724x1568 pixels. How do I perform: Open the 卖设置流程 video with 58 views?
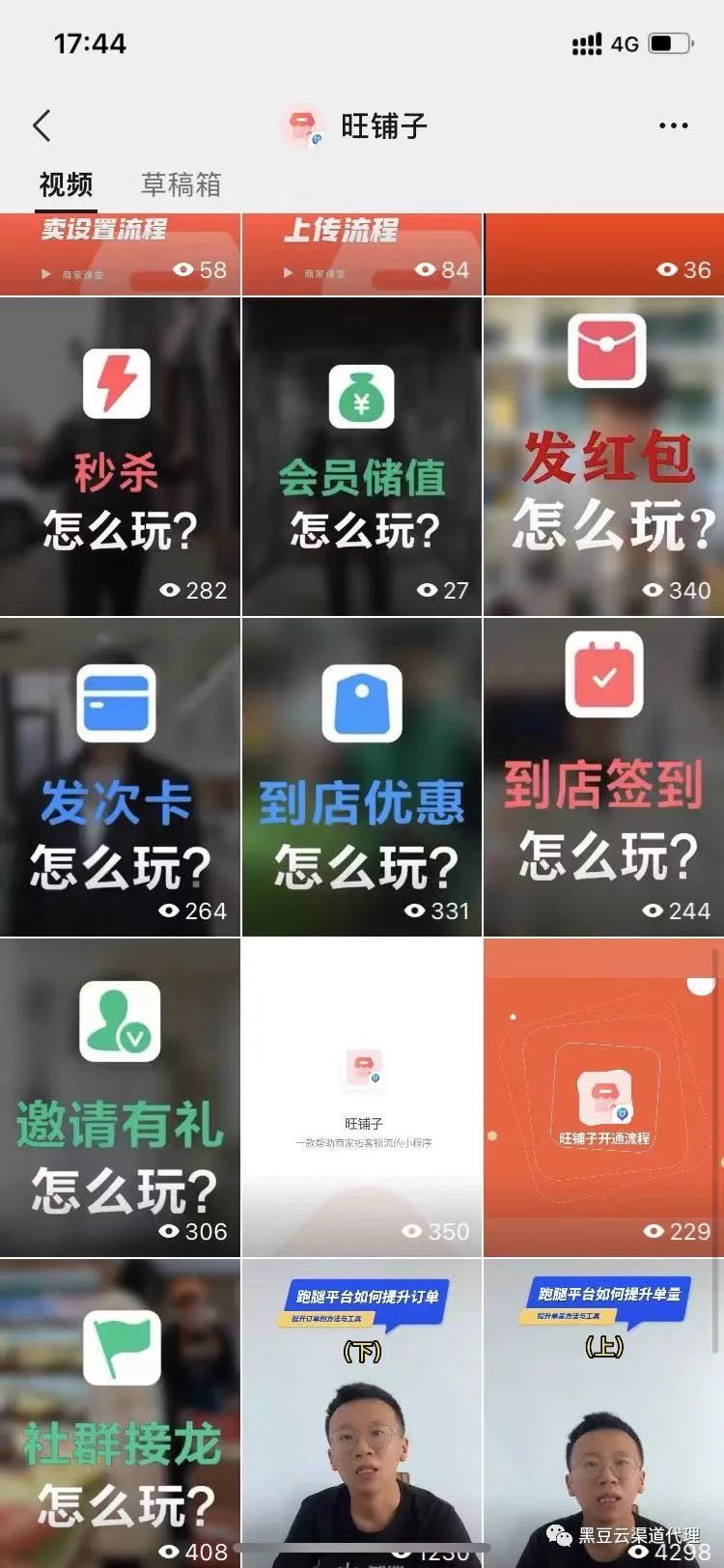120,254
